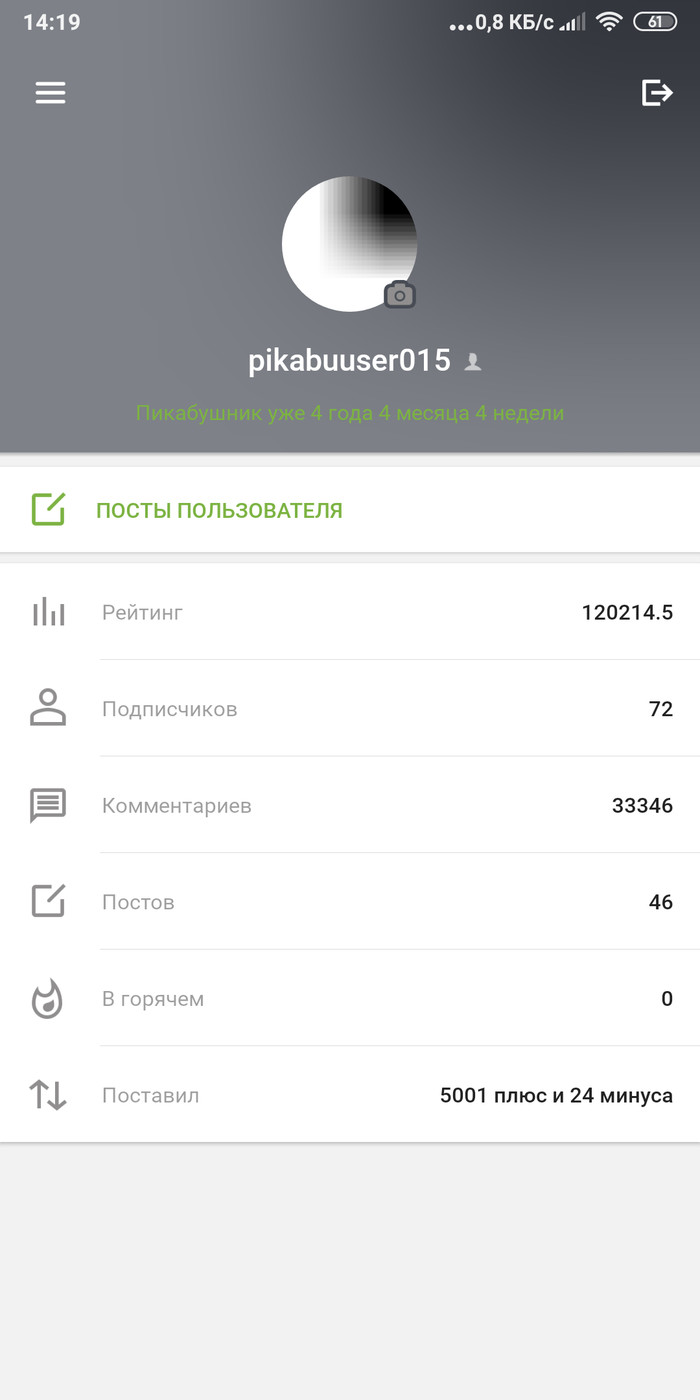
Task: Tap the logout icon
Action: pyautogui.click(x=656, y=93)
